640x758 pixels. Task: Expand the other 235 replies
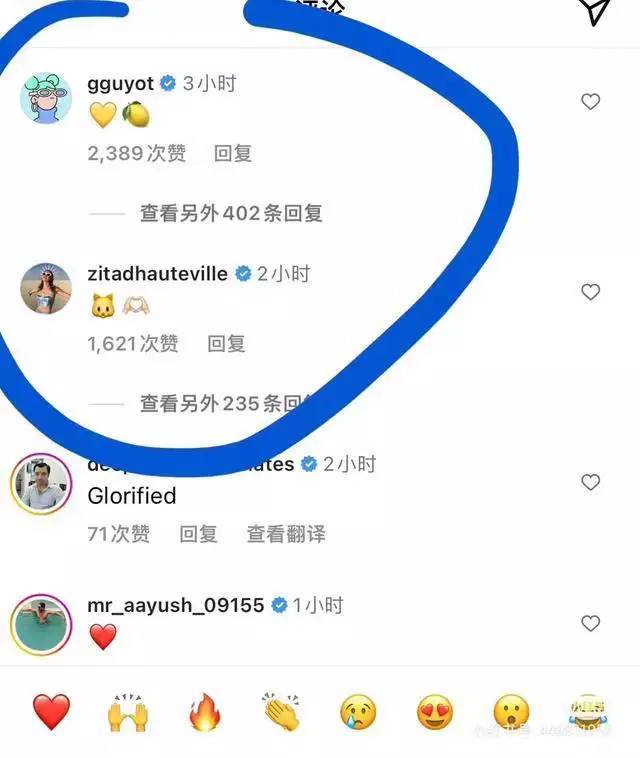[x=222, y=403]
